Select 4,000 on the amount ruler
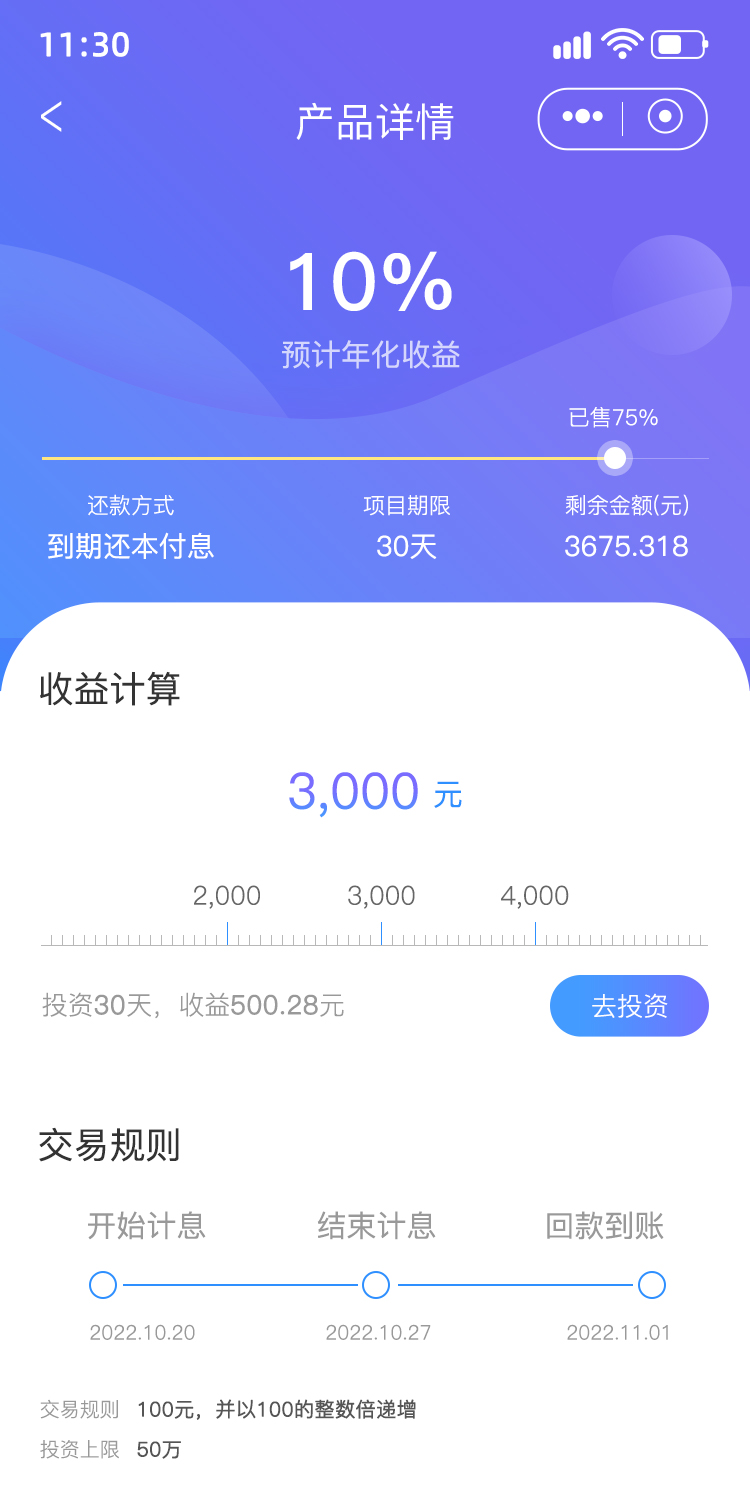Image resolution: width=750 pixels, height=1500 pixels. click(x=535, y=896)
